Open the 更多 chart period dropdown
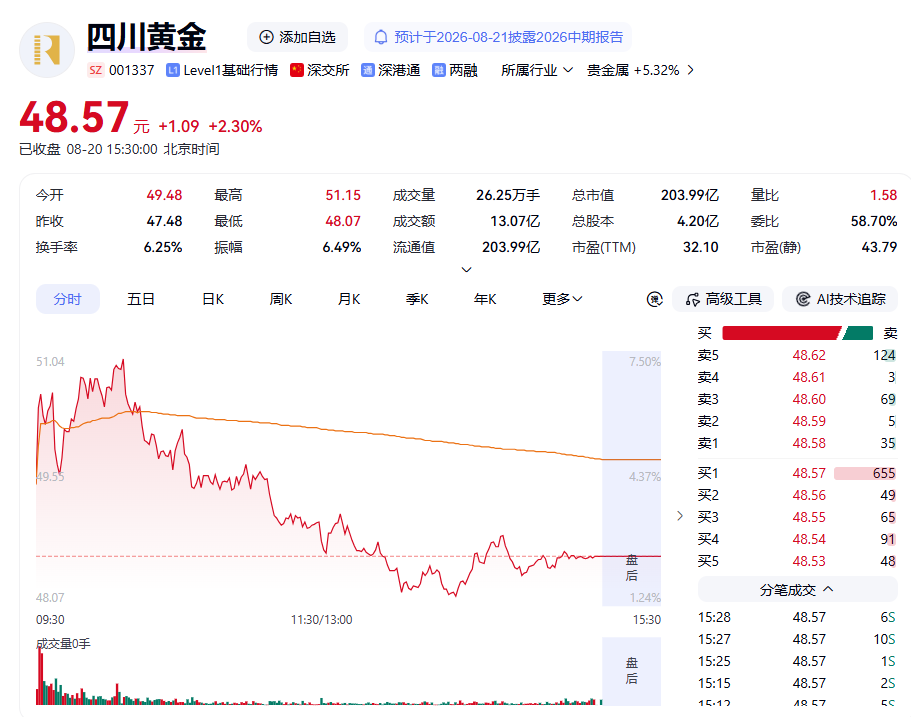This screenshot has width=911, height=717. click(x=562, y=299)
